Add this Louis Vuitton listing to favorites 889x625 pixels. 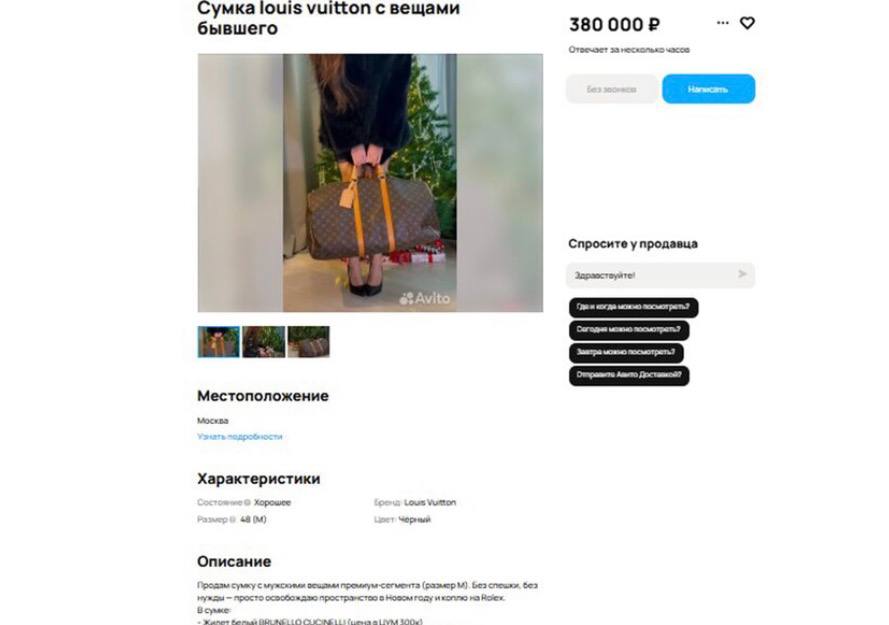pos(747,23)
